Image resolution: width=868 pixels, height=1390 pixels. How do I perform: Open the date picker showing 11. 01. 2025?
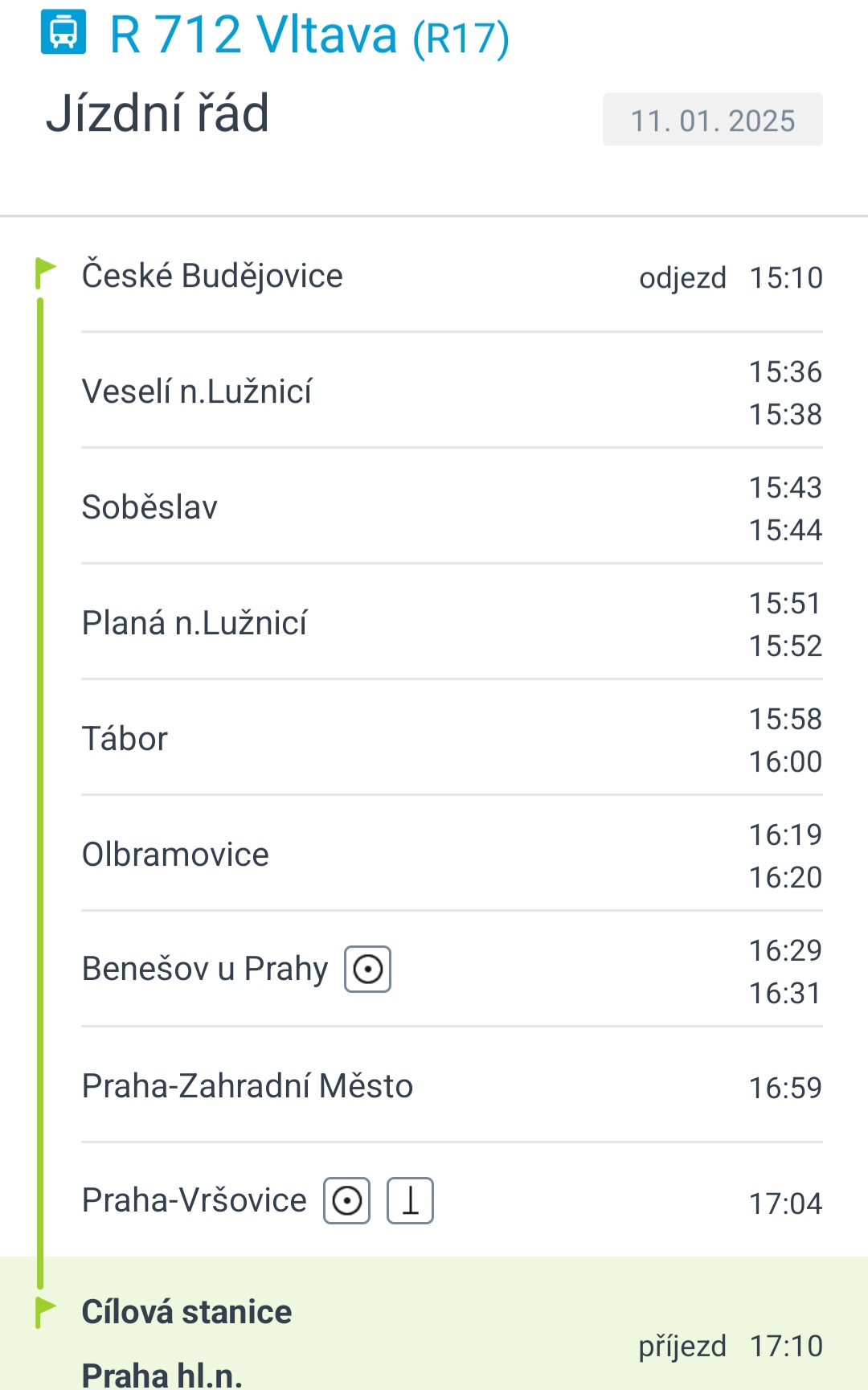click(712, 120)
